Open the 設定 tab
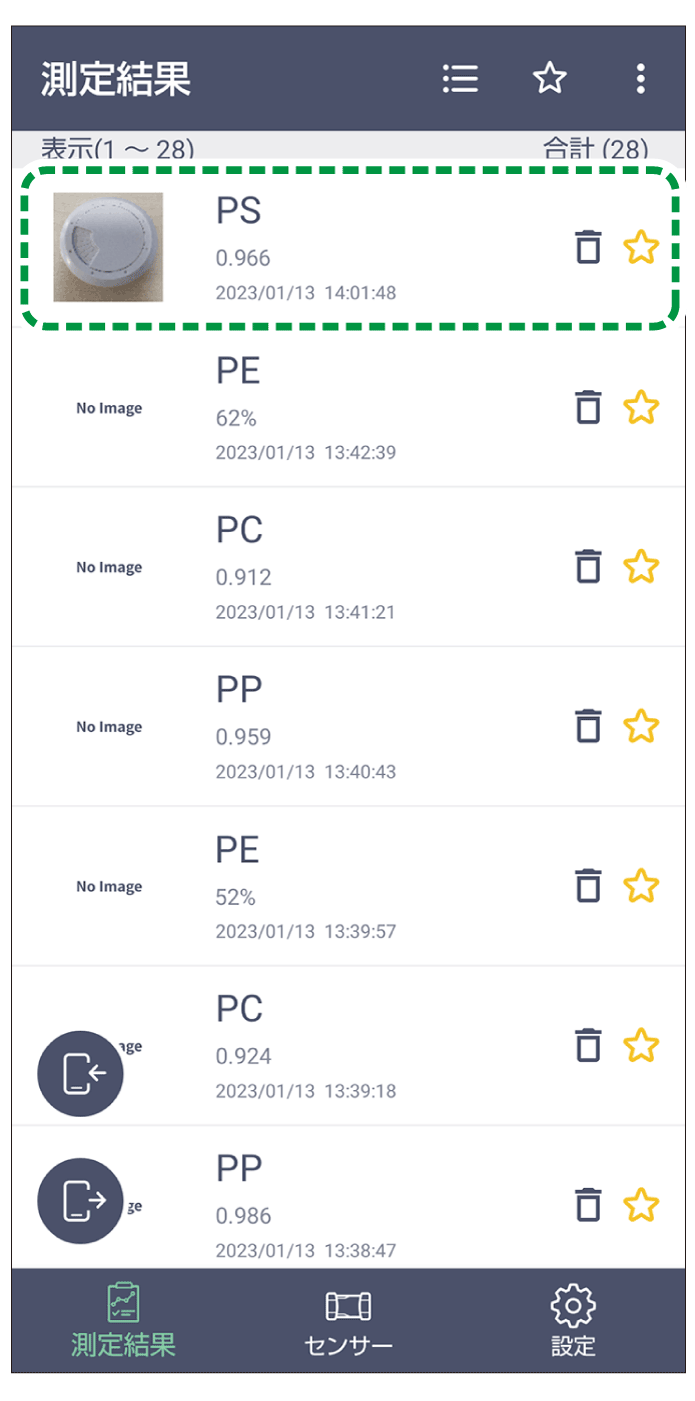 pos(573,1320)
